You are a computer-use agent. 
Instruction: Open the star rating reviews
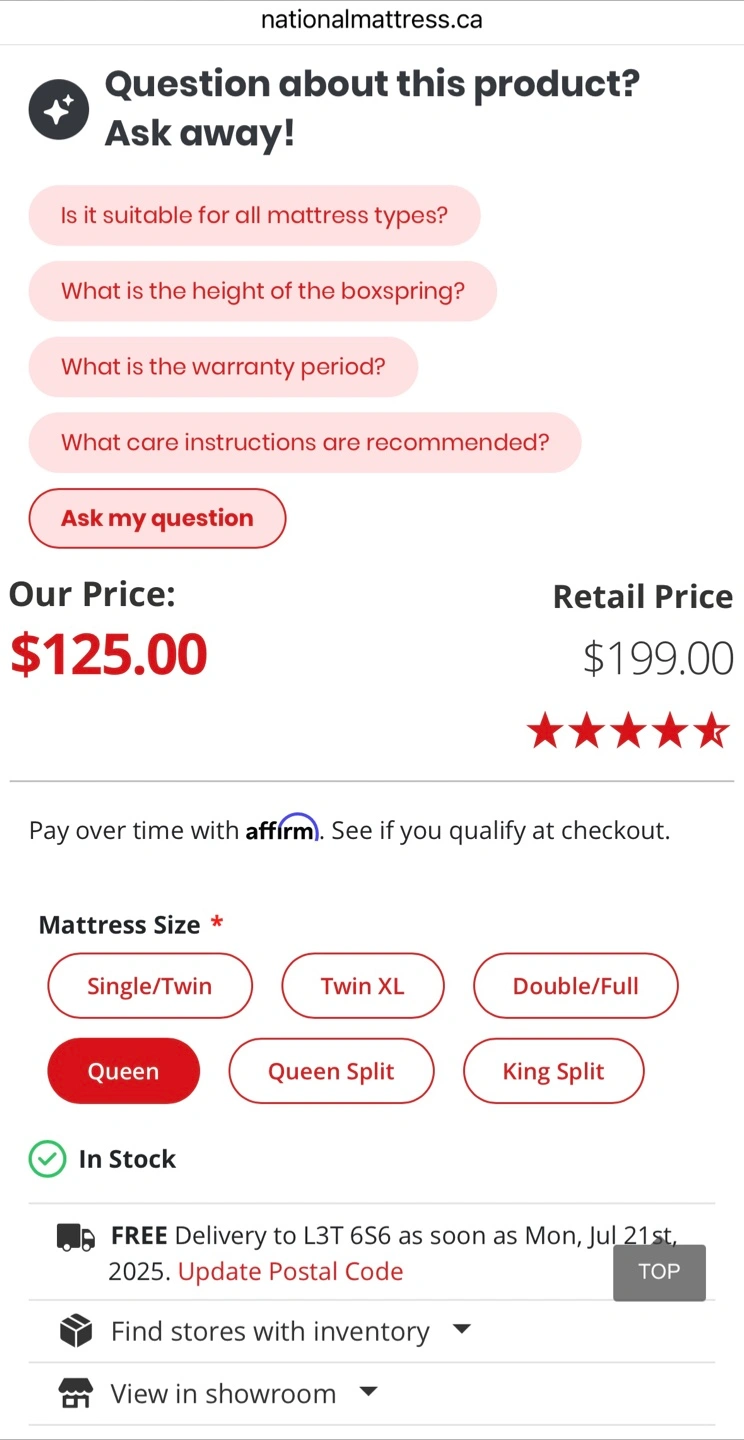click(629, 731)
